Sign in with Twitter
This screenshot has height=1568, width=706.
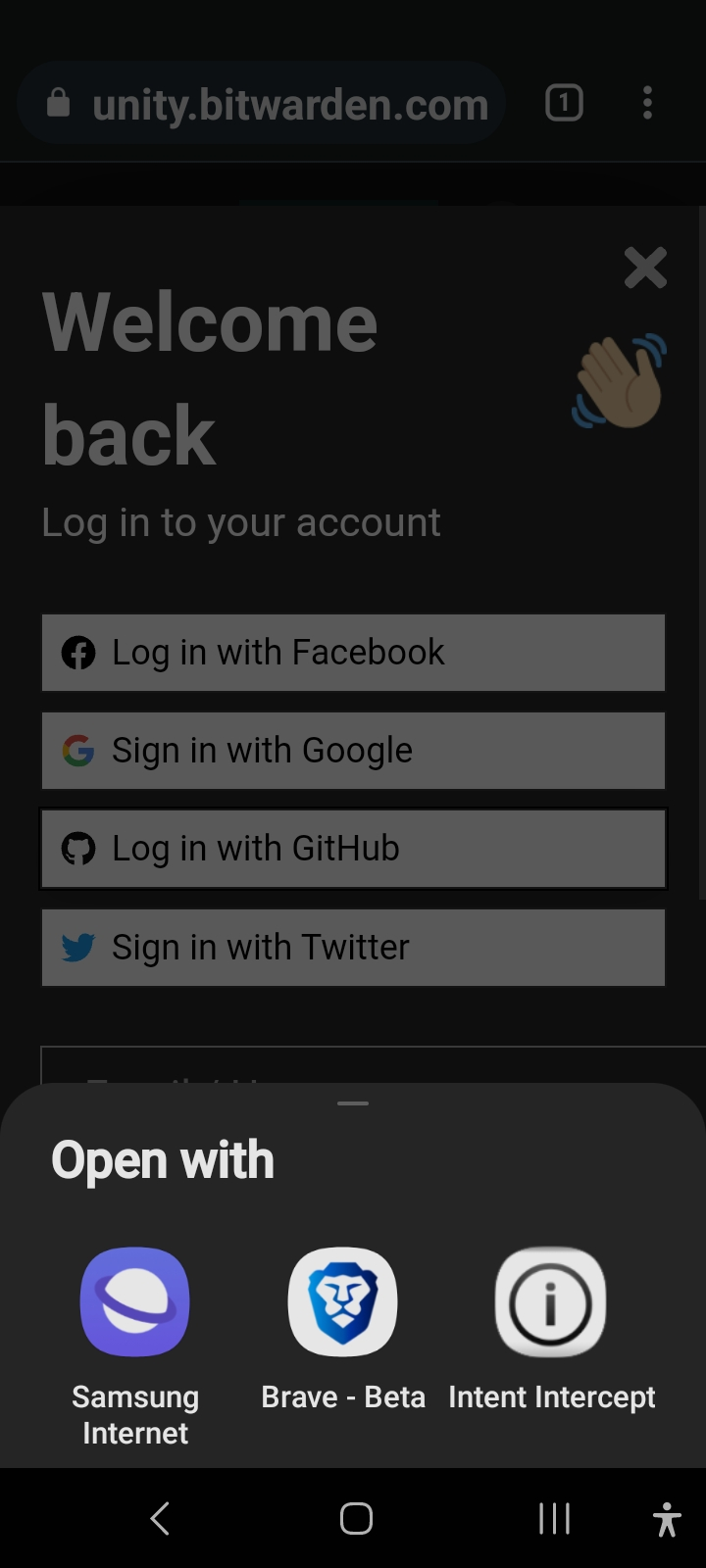[353, 948]
